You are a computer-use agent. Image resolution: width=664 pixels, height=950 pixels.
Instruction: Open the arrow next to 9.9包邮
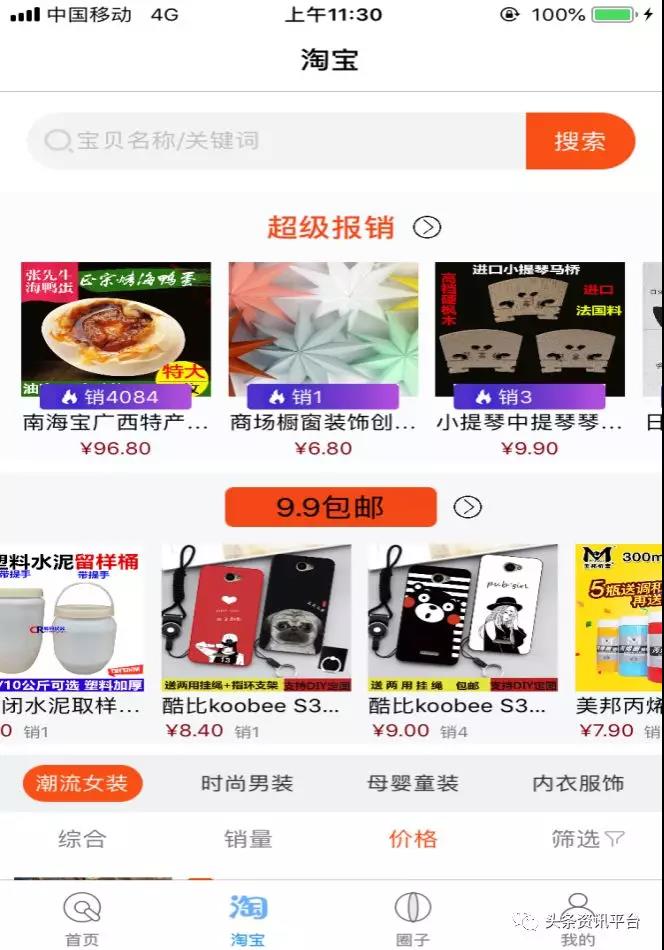pos(467,507)
